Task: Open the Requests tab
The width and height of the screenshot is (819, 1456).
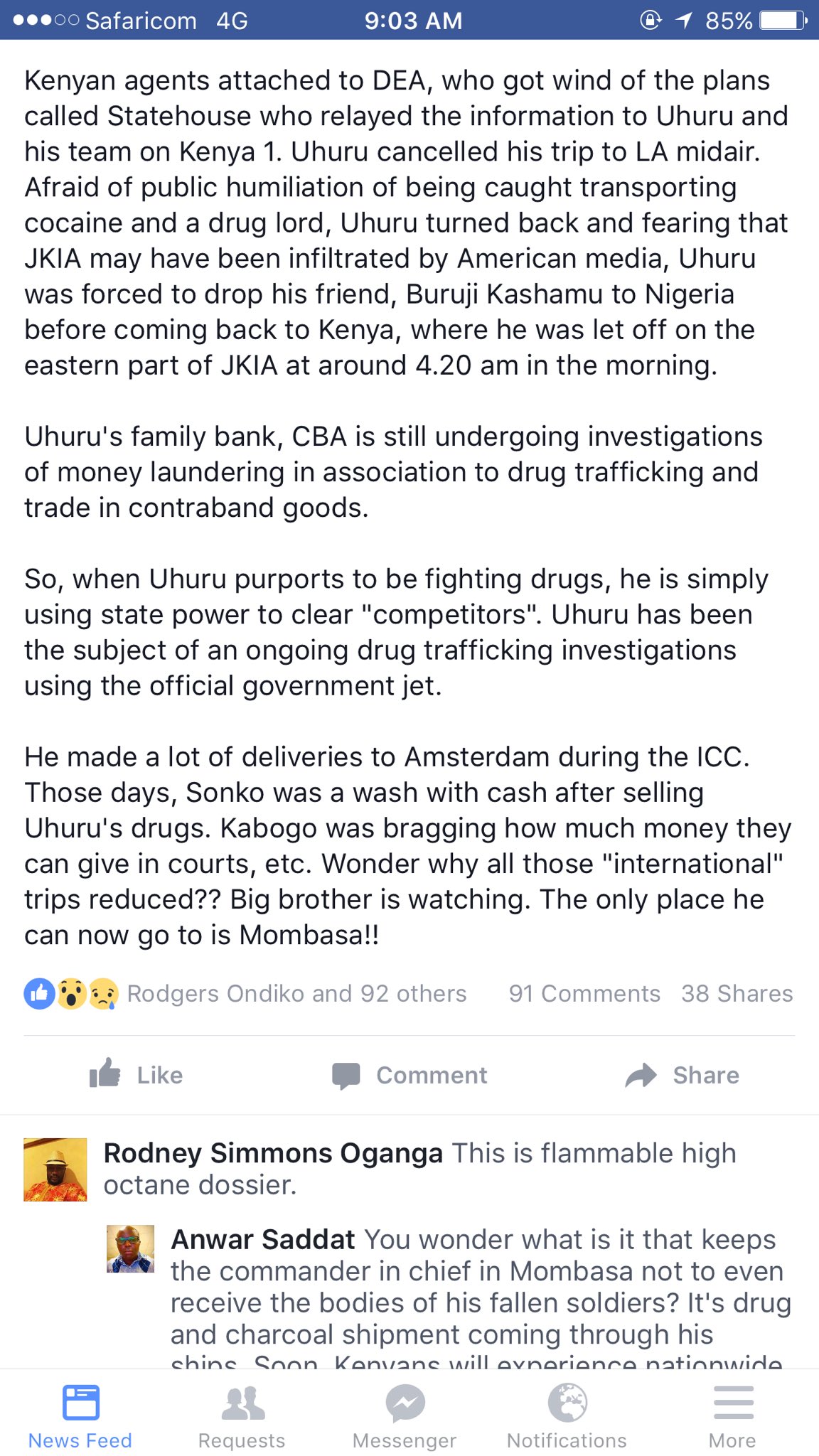Action: (242, 1416)
